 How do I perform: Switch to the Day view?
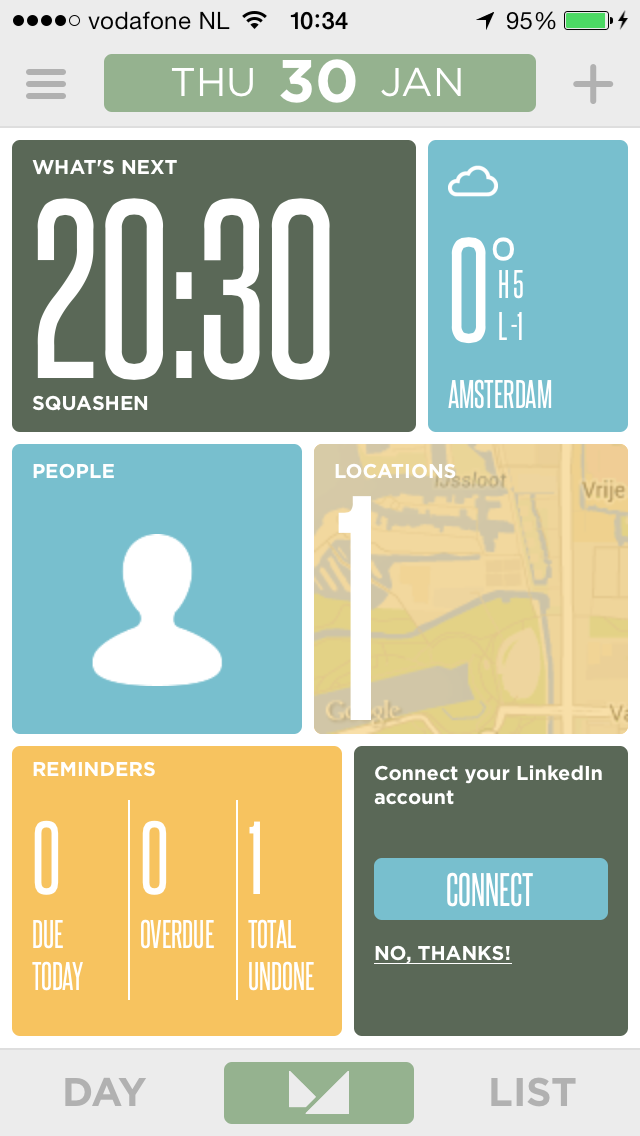point(104,1093)
